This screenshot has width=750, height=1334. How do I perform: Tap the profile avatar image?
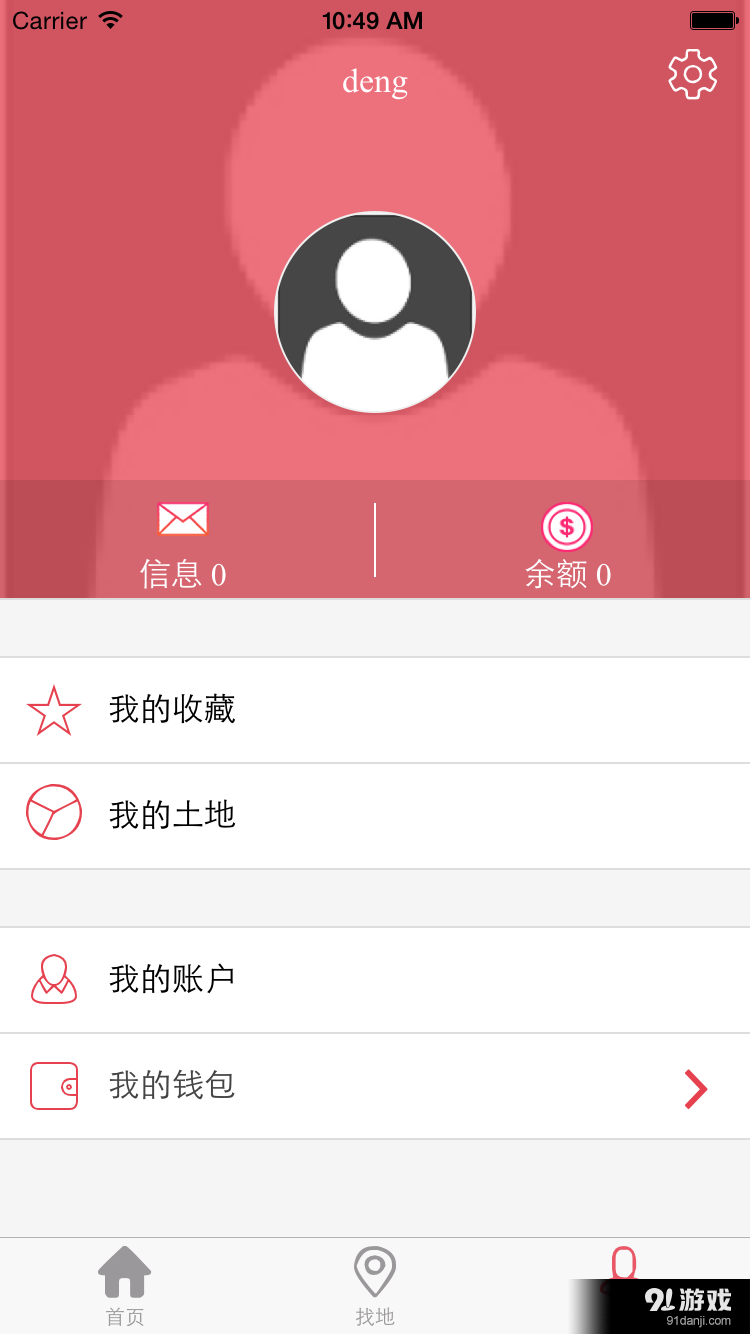tap(374, 311)
